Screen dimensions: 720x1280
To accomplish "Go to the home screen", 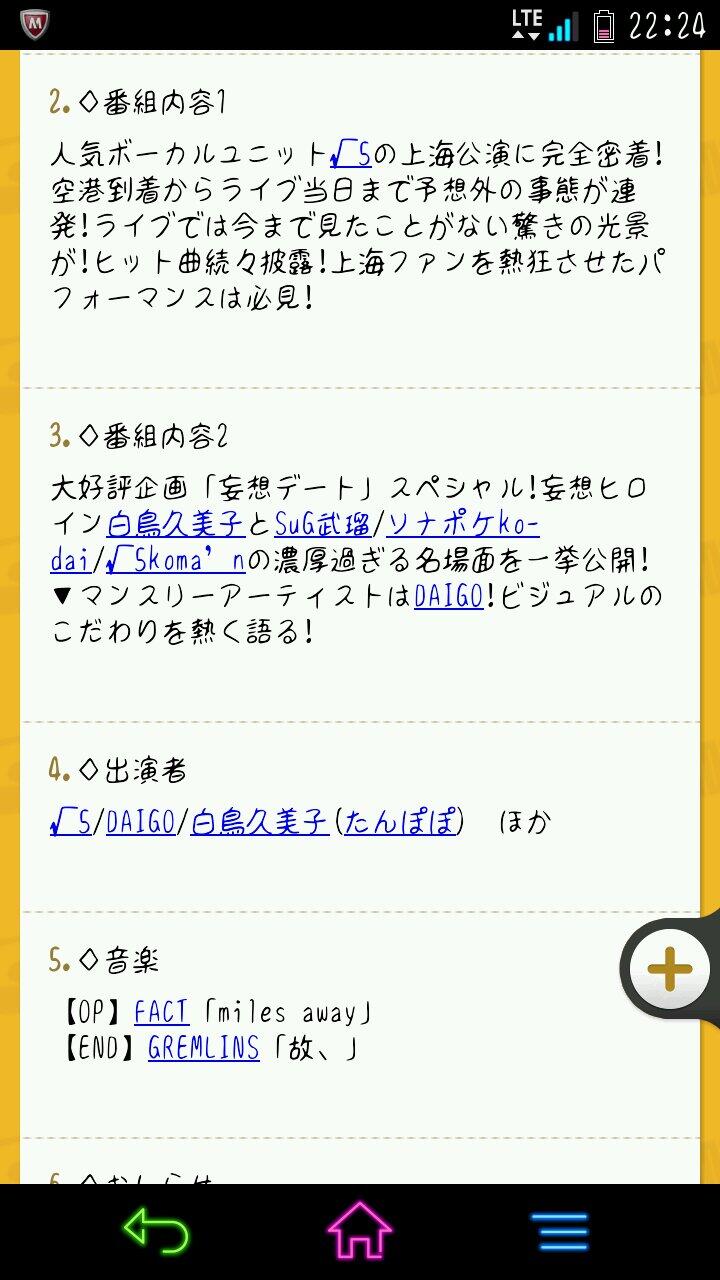I will [x=360, y=1231].
